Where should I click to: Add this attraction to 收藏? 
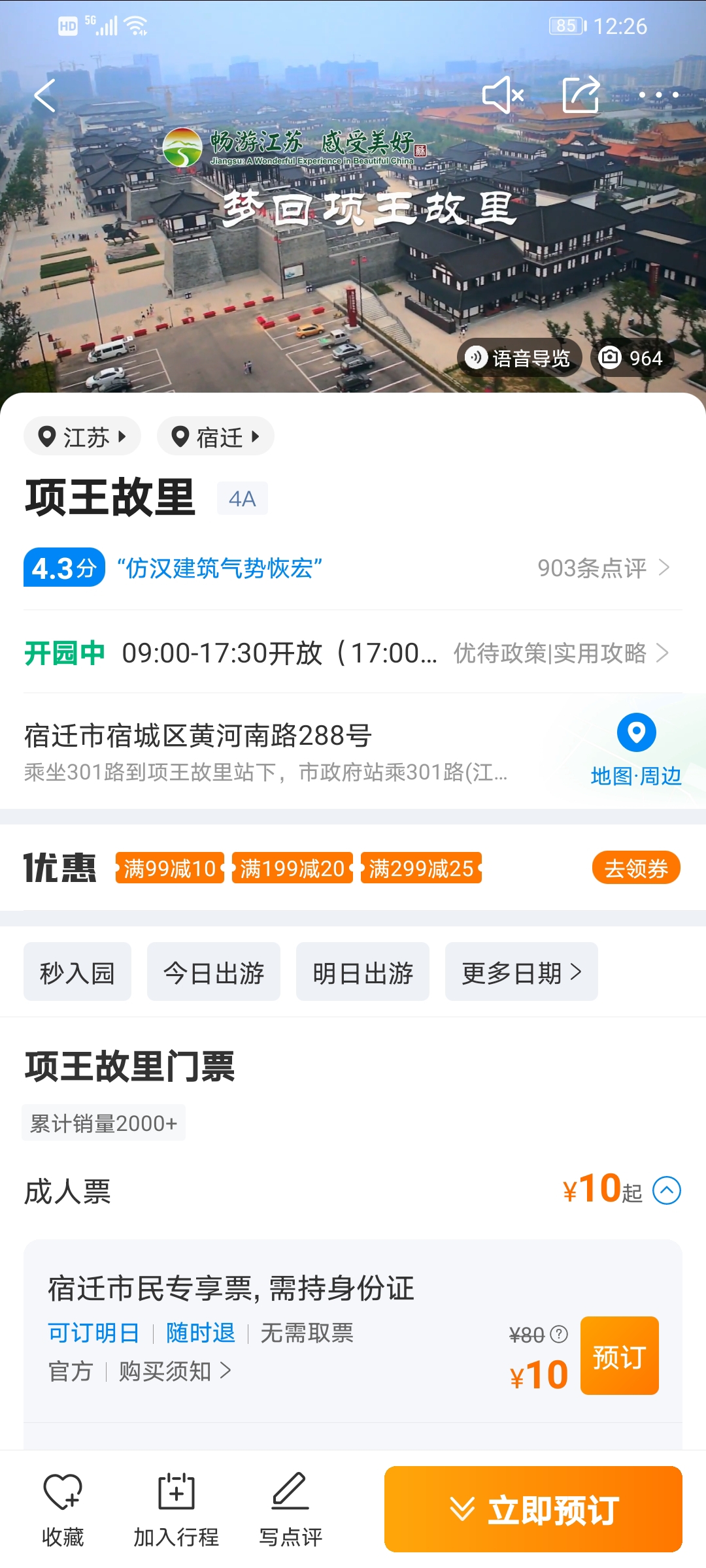(x=63, y=1509)
